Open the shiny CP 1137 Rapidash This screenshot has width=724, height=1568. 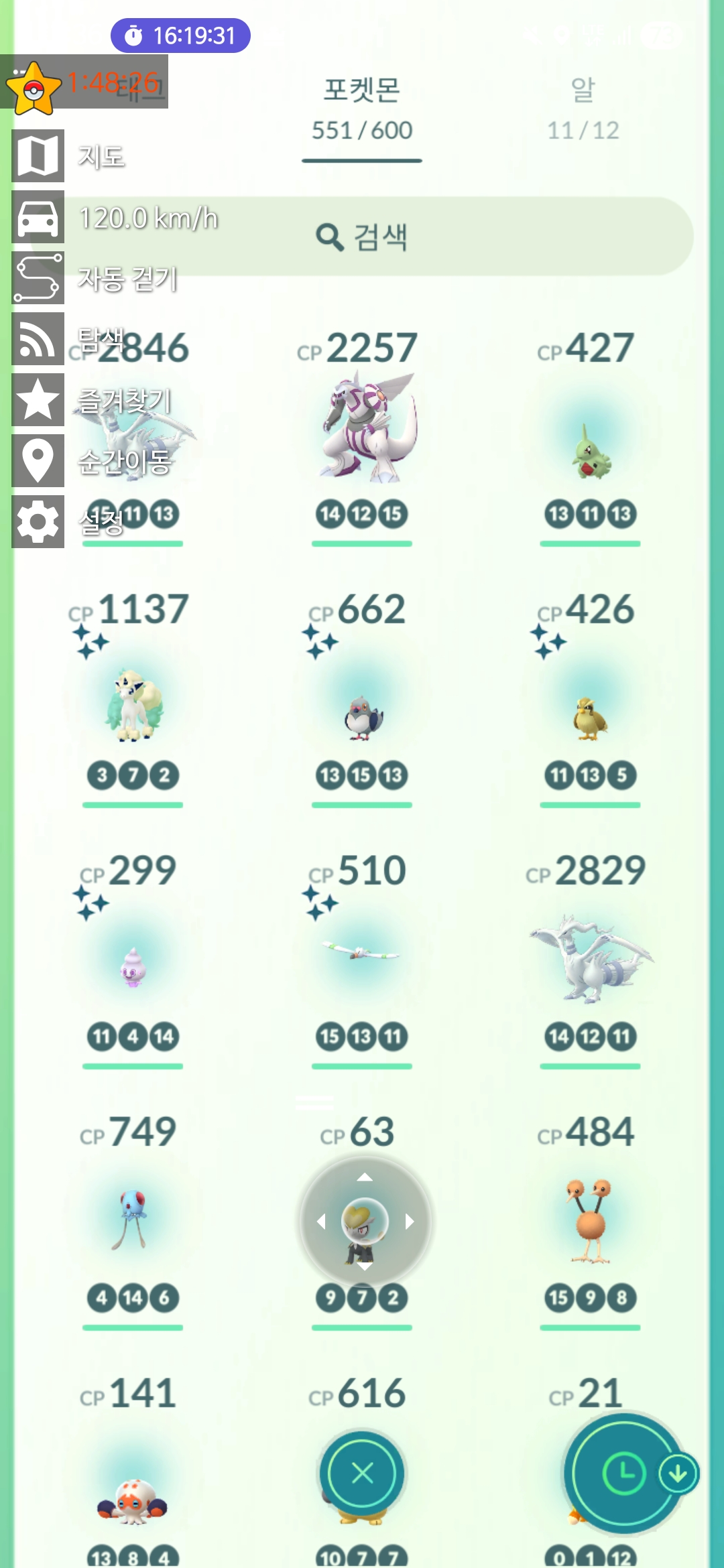click(133, 704)
